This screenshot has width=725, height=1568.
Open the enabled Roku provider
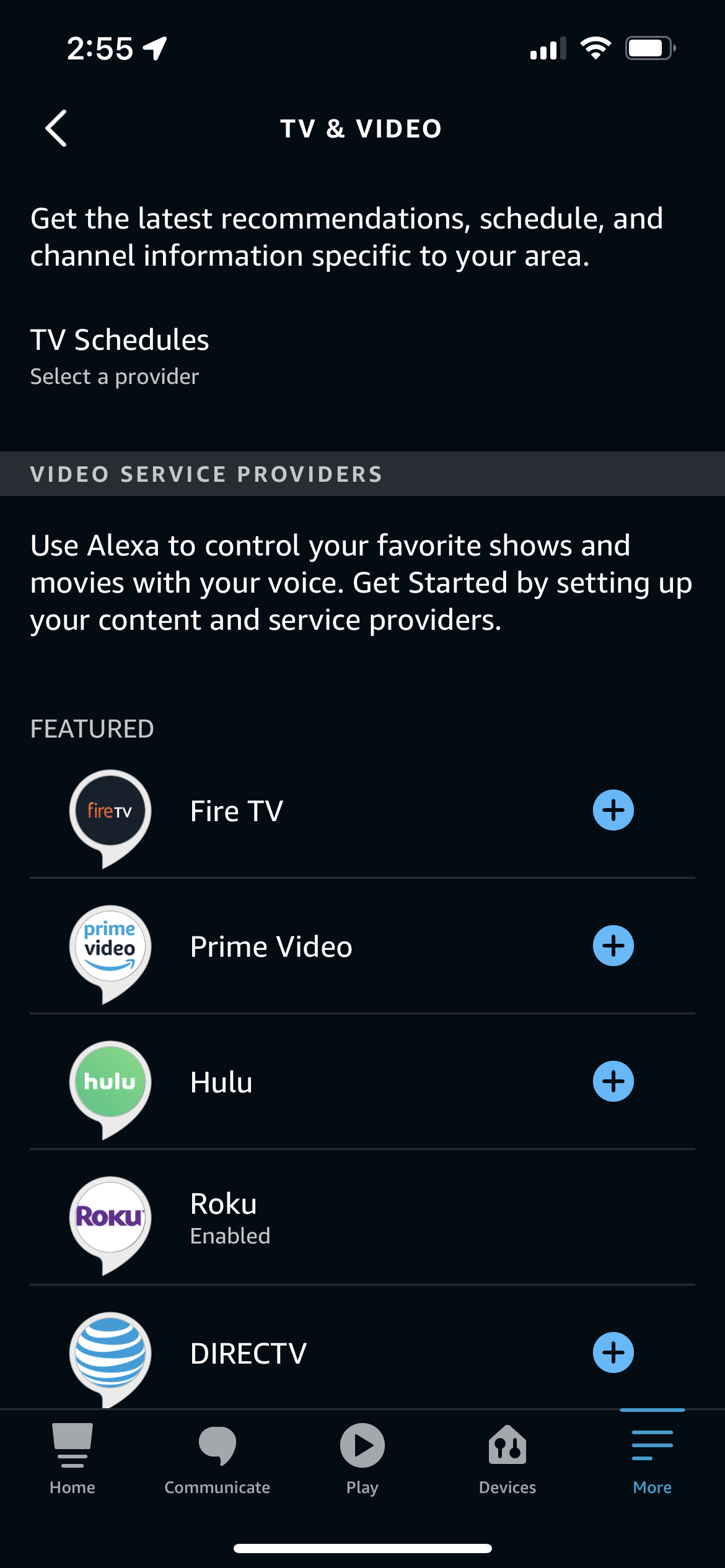pyautogui.click(x=229, y=1217)
